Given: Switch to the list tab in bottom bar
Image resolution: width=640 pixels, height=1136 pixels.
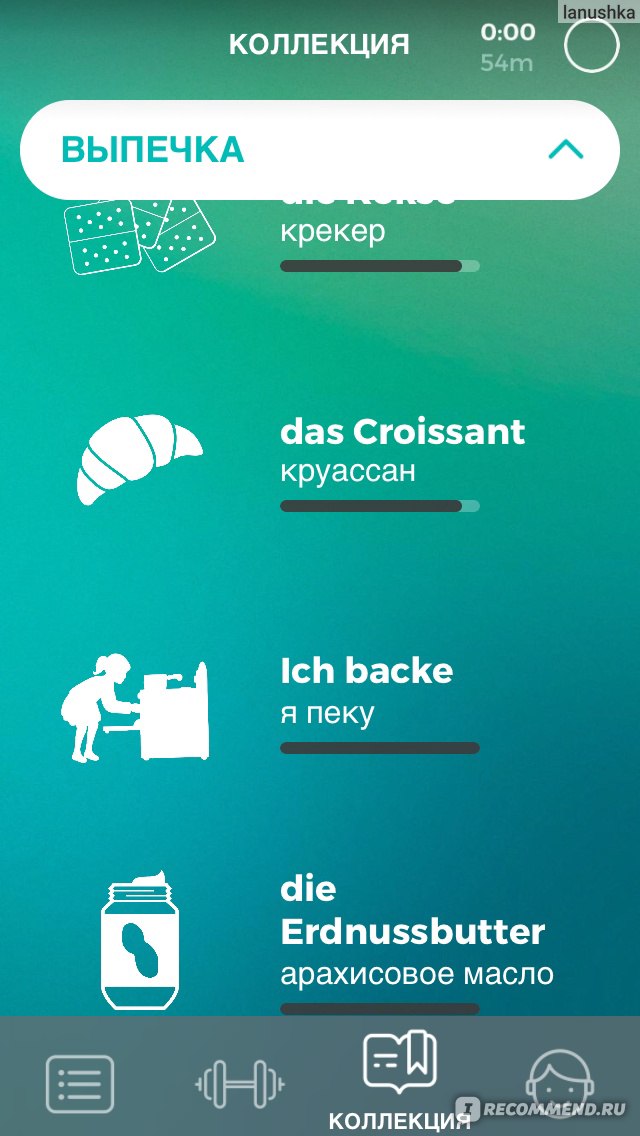Looking at the screenshot, I should click(x=80, y=1084).
